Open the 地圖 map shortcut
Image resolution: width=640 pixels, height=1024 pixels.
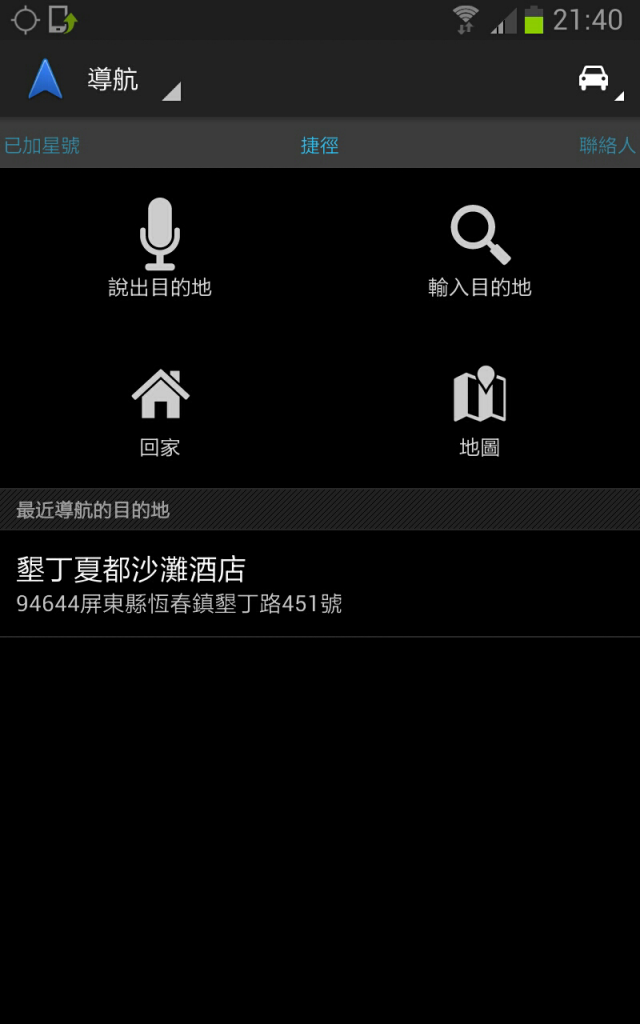(x=480, y=412)
